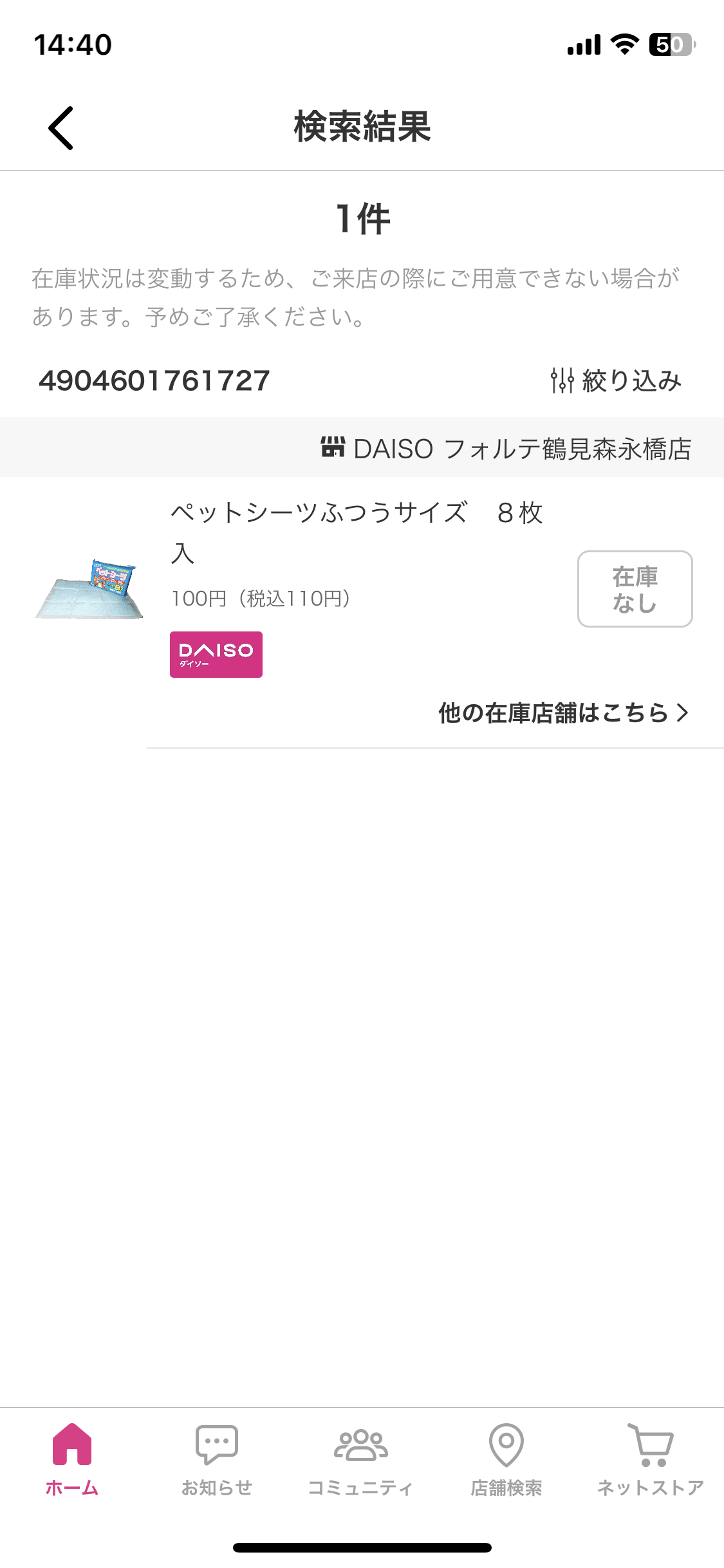The image size is (724, 1568).
Task: Switch to the お知らせ tab
Action: pos(217,1459)
